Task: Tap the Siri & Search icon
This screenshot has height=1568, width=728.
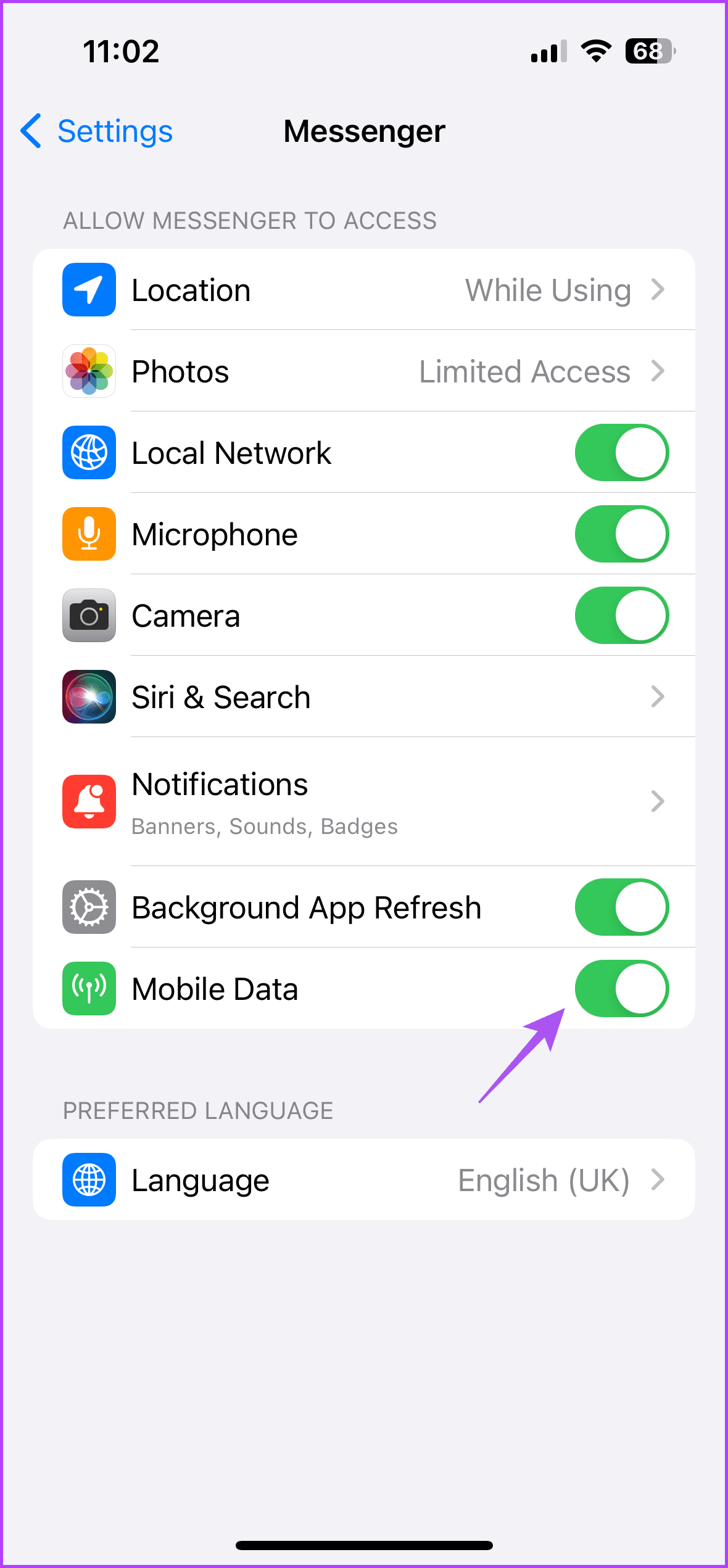Action: pos(89,697)
